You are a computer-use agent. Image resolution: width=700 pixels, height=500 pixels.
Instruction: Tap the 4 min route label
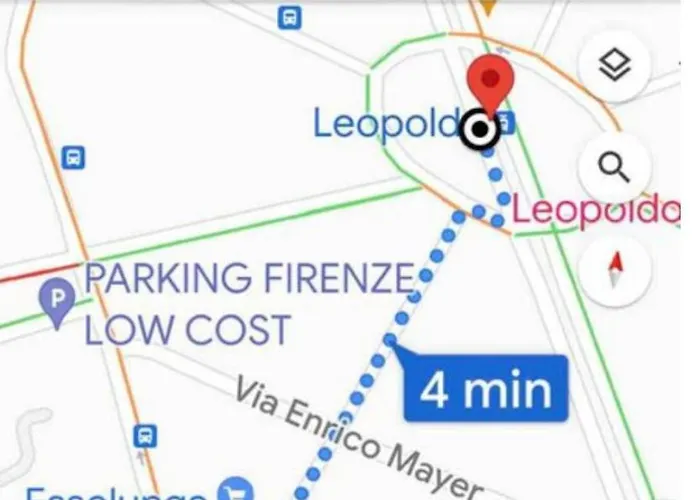click(x=485, y=388)
